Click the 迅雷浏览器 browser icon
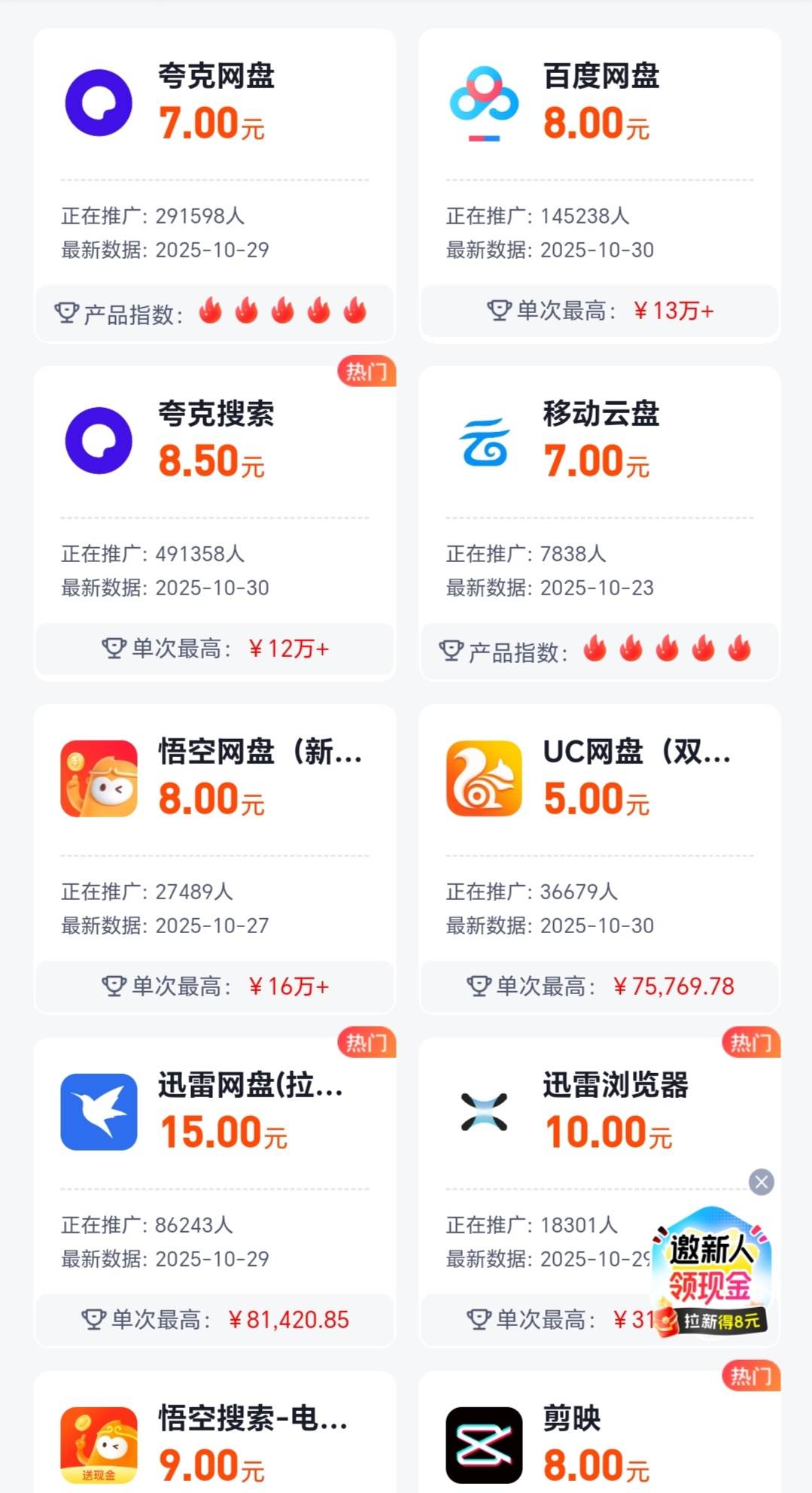This screenshot has height=1493, width=812. coord(485,1112)
